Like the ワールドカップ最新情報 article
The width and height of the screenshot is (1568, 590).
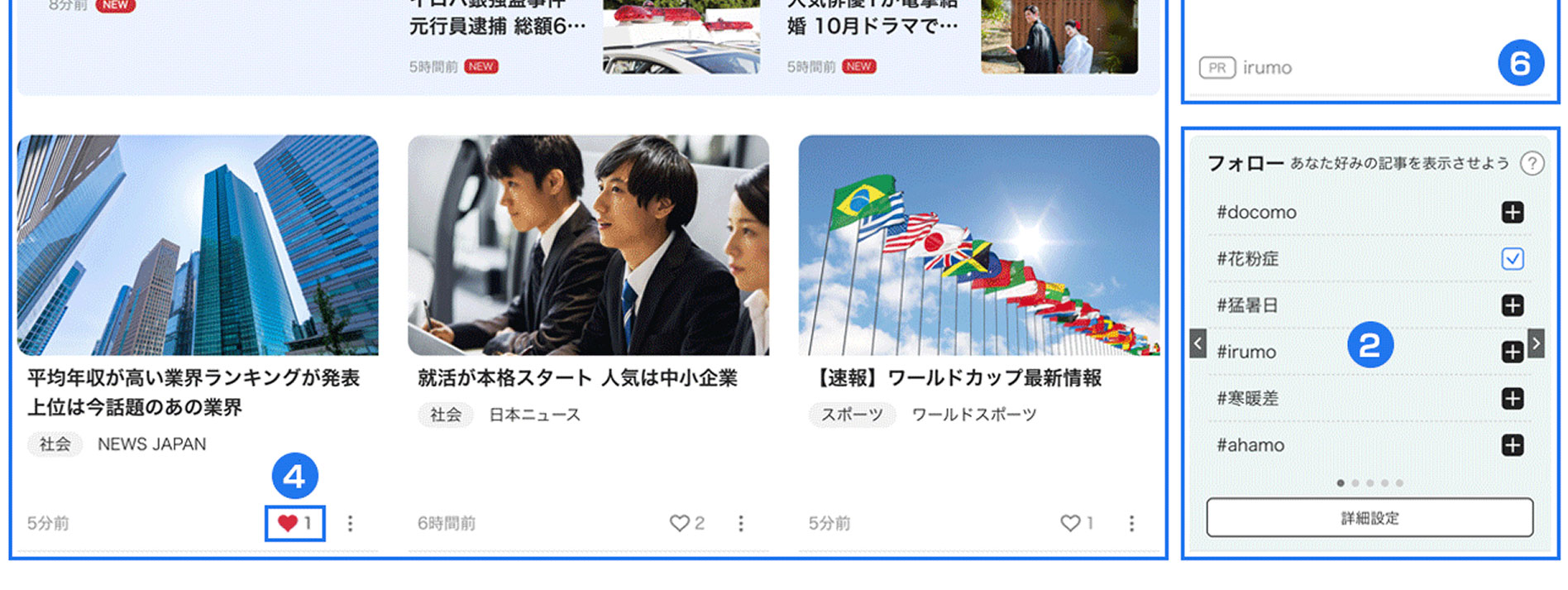point(1070,523)
